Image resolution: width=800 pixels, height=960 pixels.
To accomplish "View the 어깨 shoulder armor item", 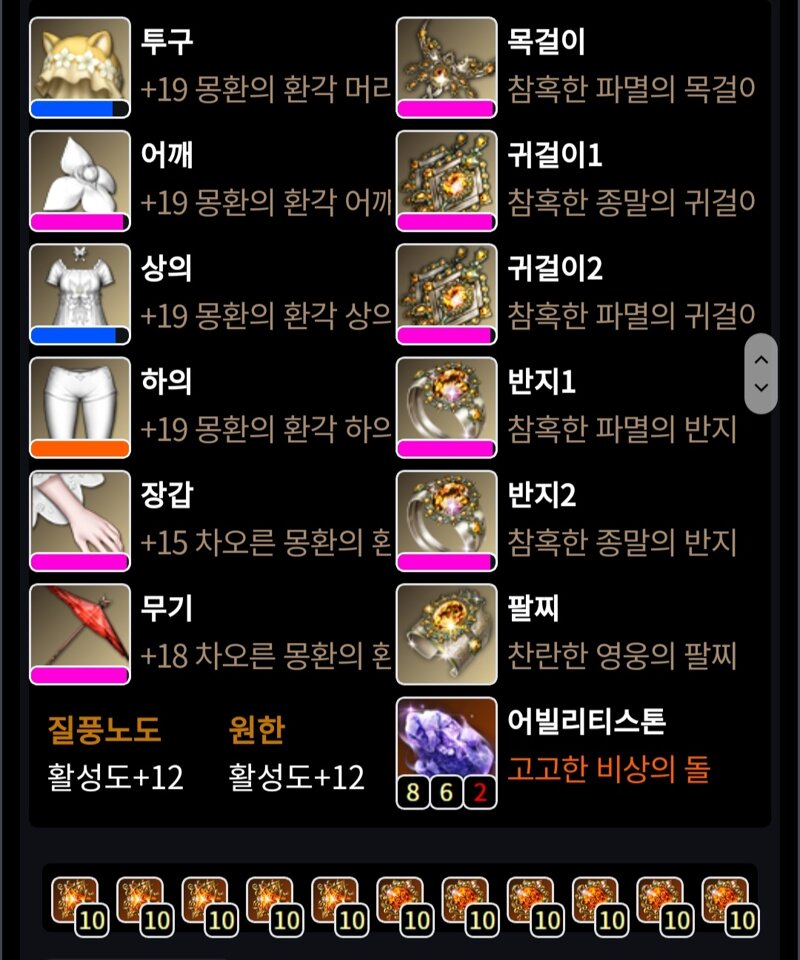I will [80, 180].
